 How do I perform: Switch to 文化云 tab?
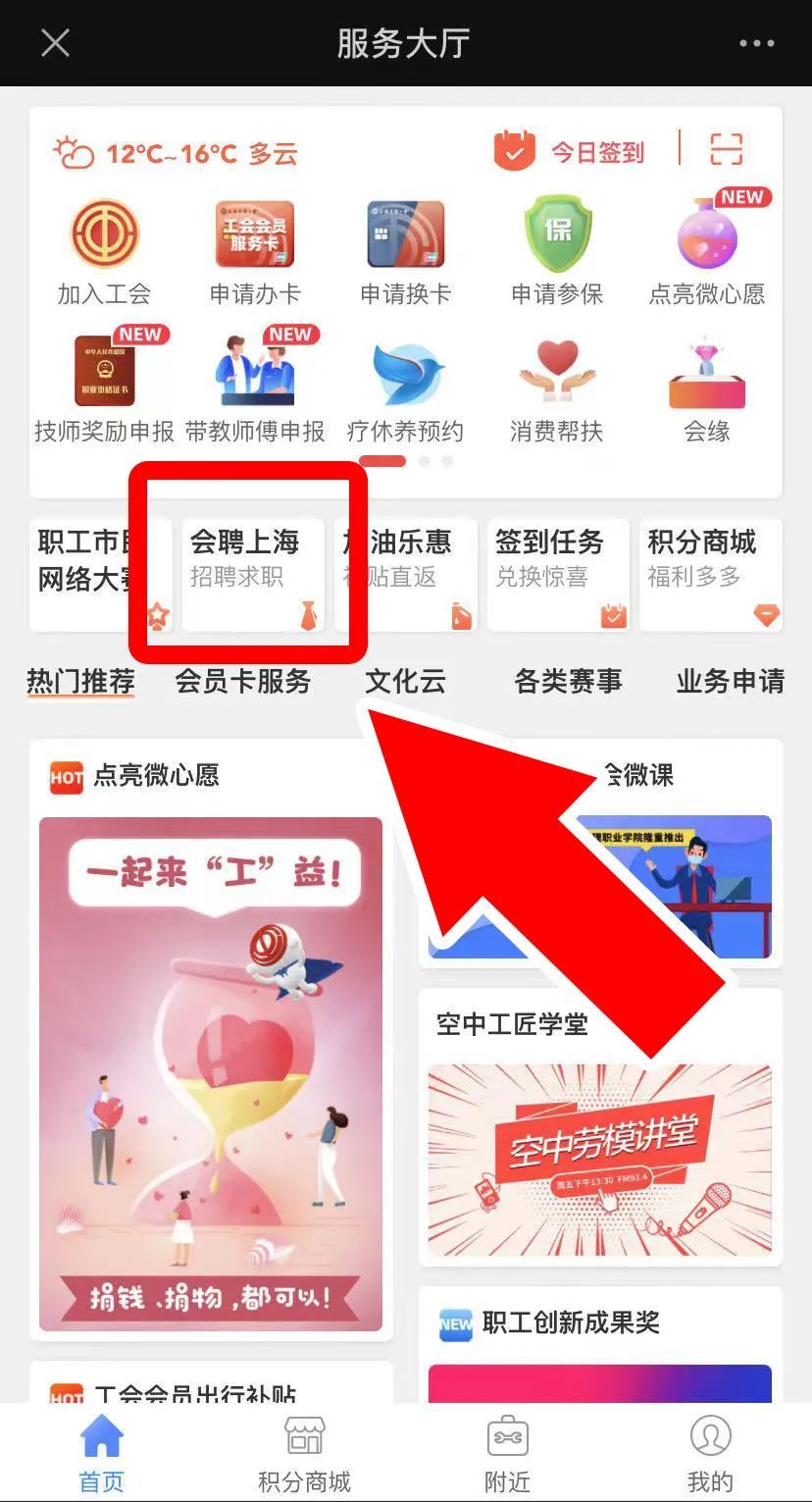click(405, 681)
